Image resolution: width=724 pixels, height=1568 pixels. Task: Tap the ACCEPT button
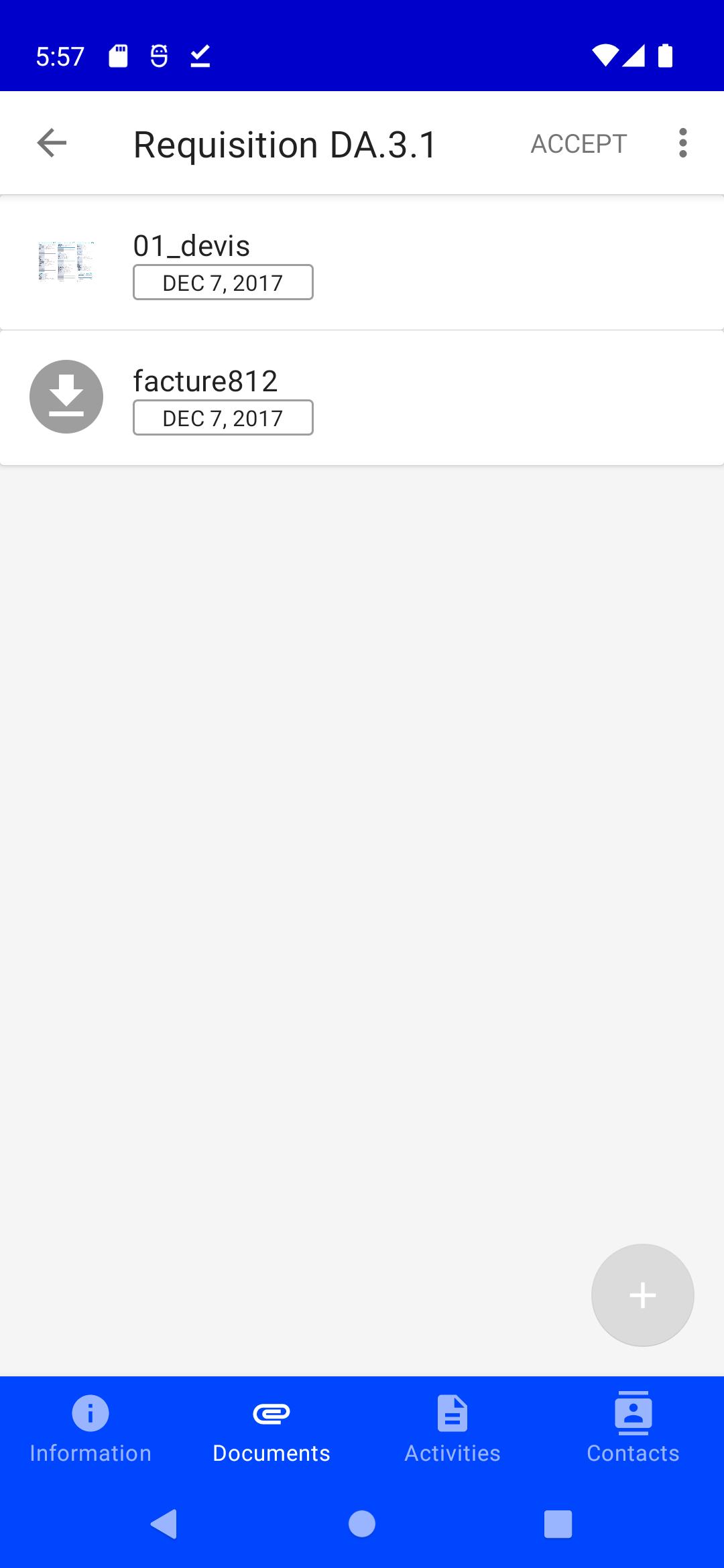point(579,143)
